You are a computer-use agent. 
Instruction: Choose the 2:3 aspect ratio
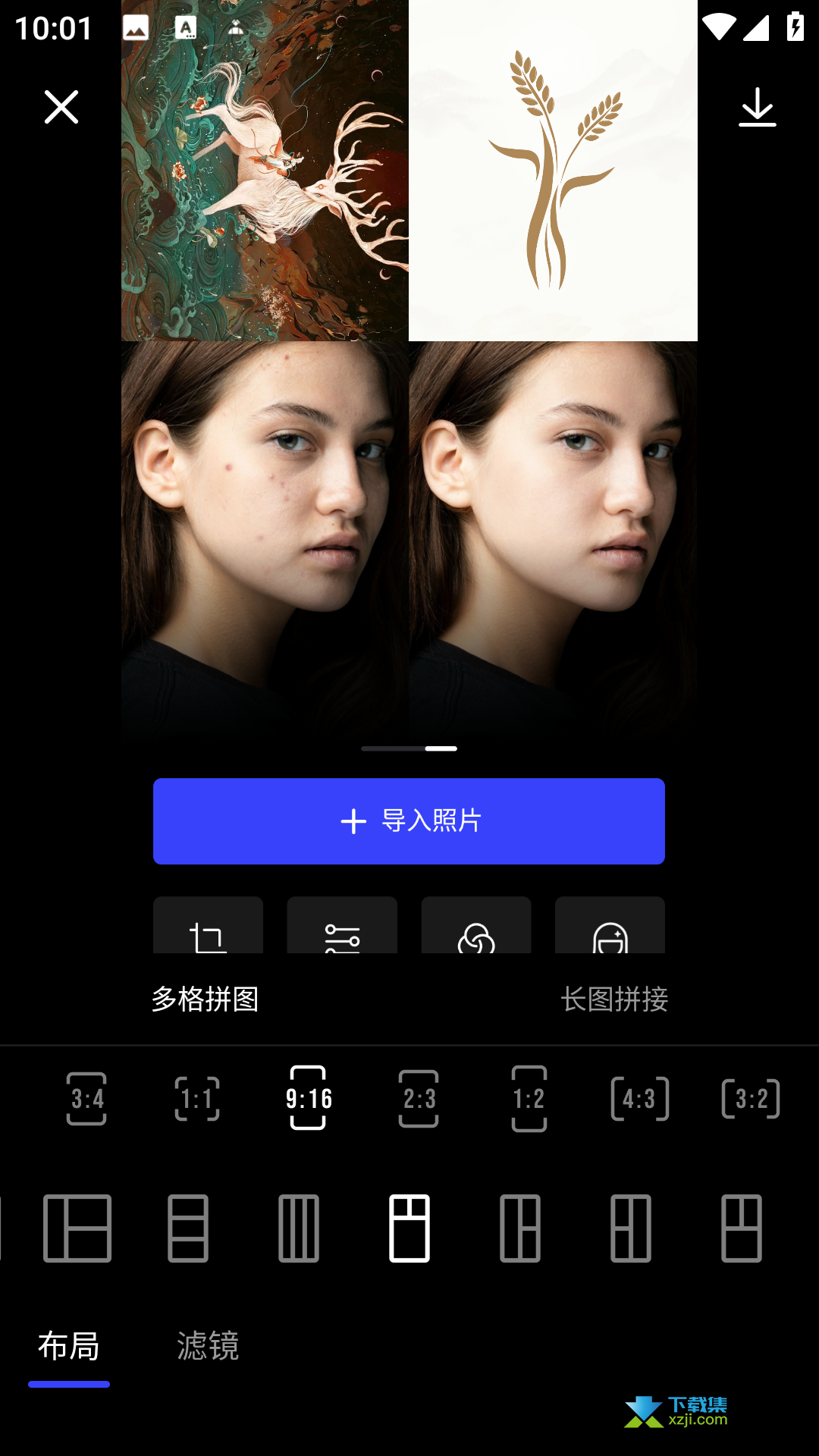click(x=419, y=1098)
